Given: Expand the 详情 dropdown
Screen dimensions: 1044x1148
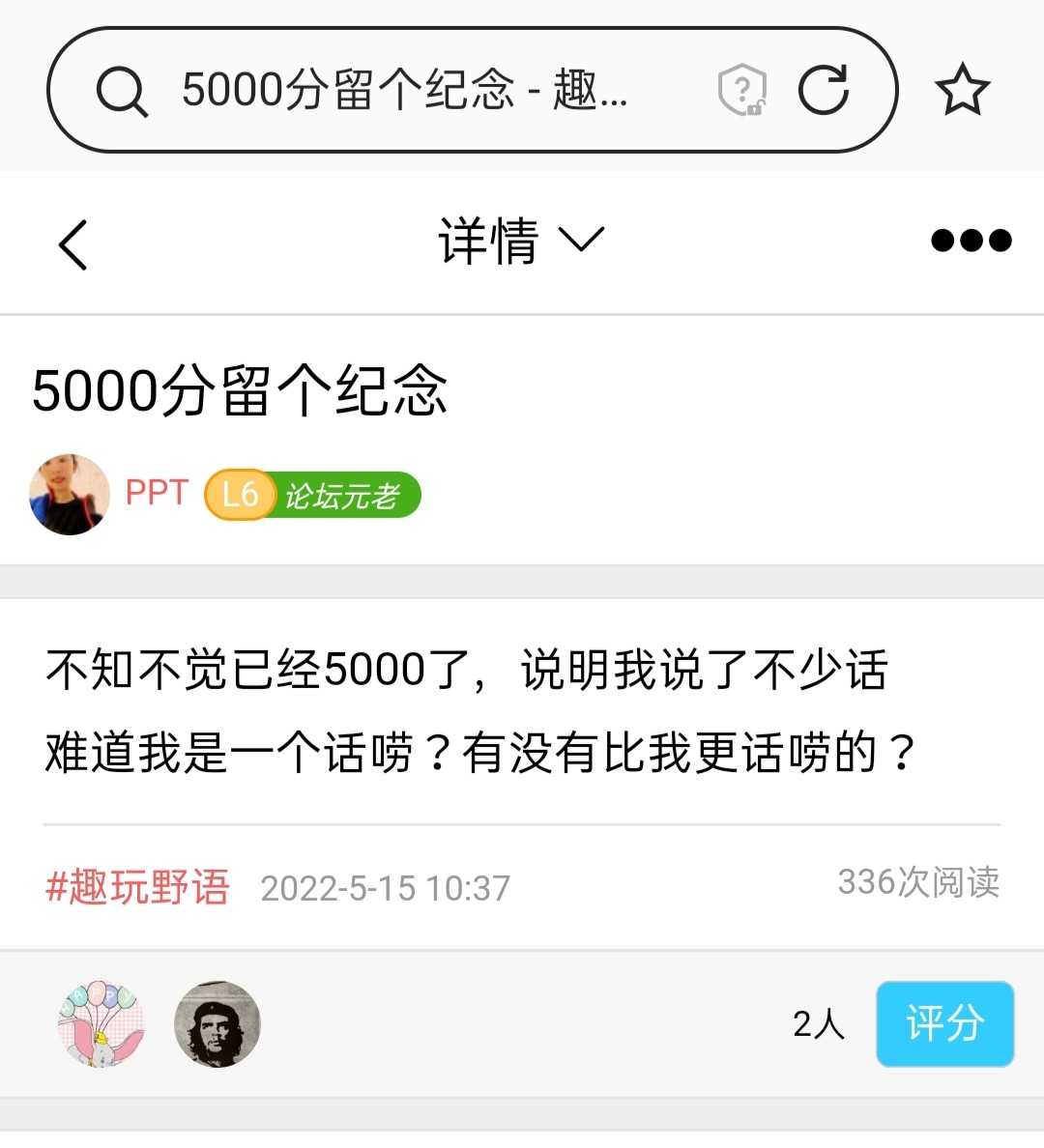Looking at the screenshot, I should coord(521,241).
